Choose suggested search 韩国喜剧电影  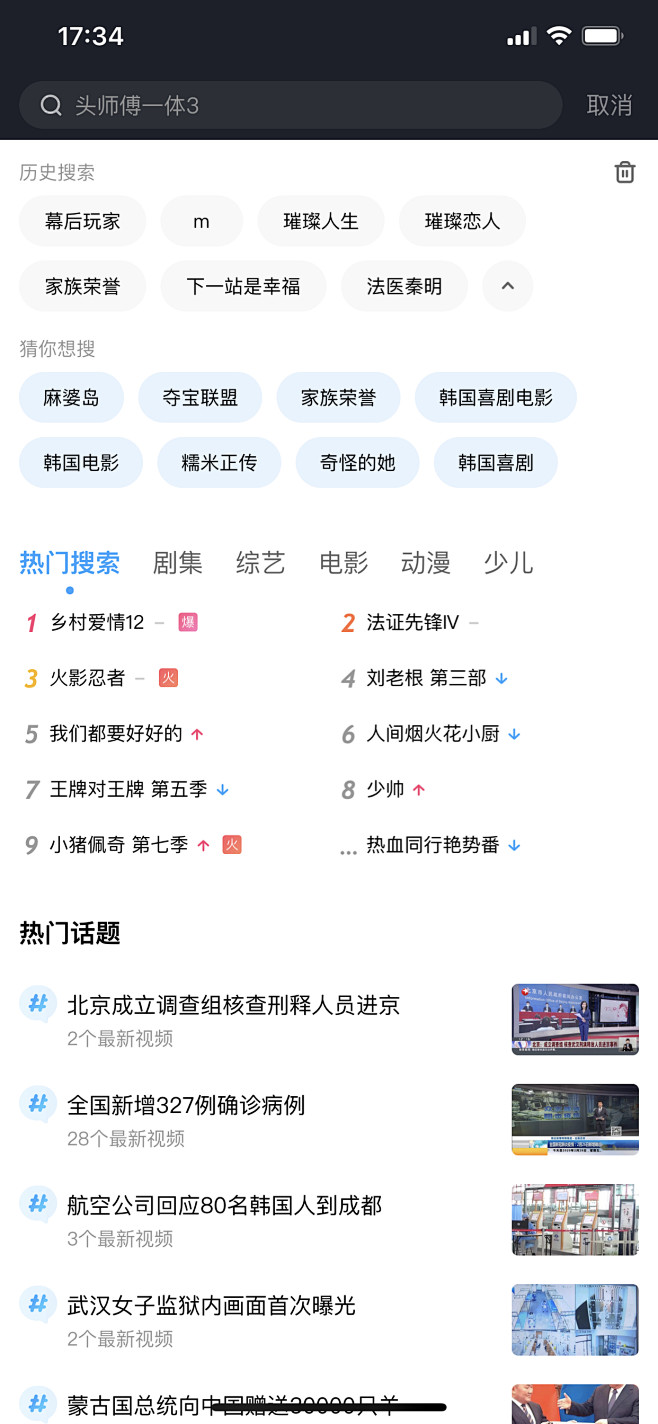click(x=496, y=398)
